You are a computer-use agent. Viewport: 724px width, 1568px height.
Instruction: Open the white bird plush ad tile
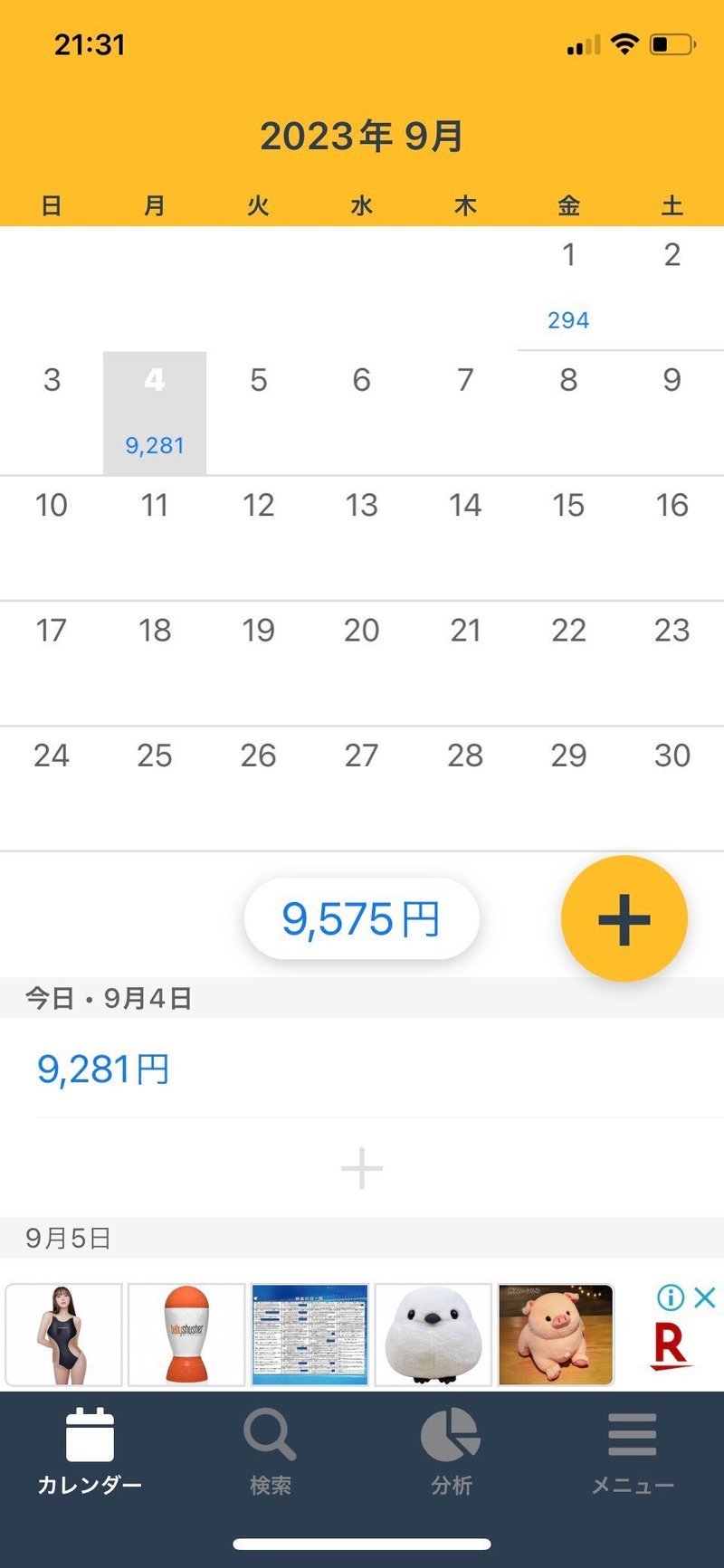[433, 1335]
